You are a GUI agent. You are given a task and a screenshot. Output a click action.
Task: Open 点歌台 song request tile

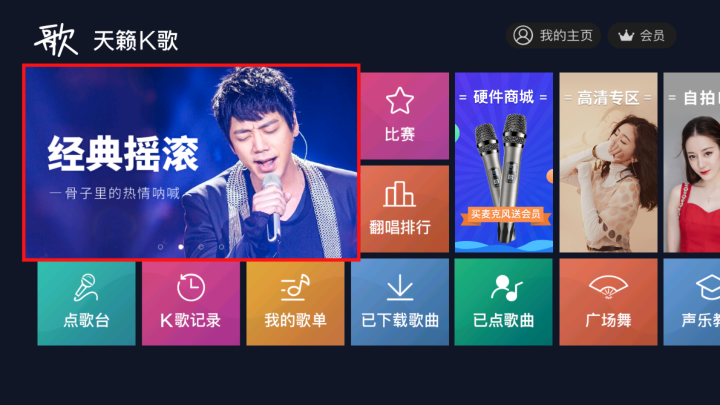pos(86,302)
